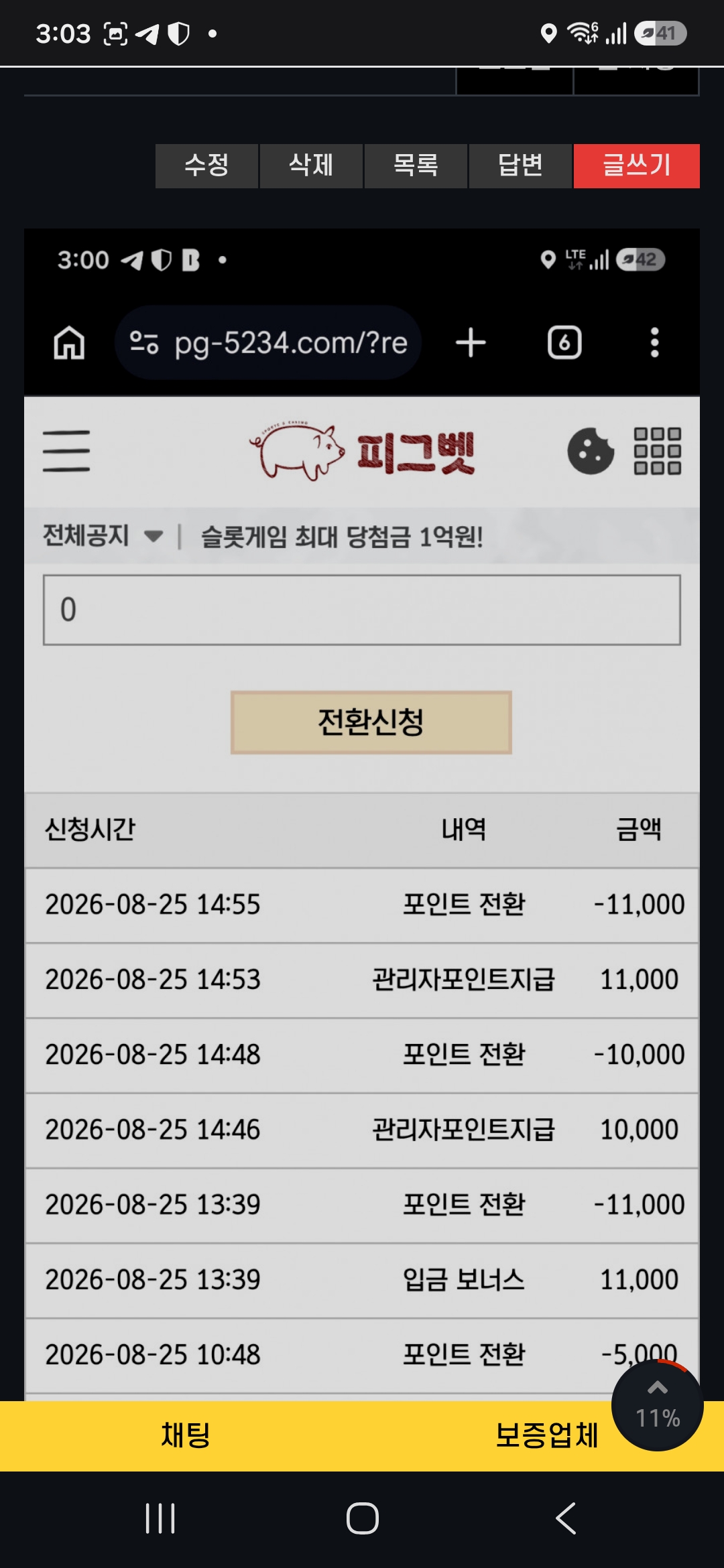Open the 채팅 tab
Viewport: 724px width, 1568px height.
pyautogui.click(x=186, y=1435)
